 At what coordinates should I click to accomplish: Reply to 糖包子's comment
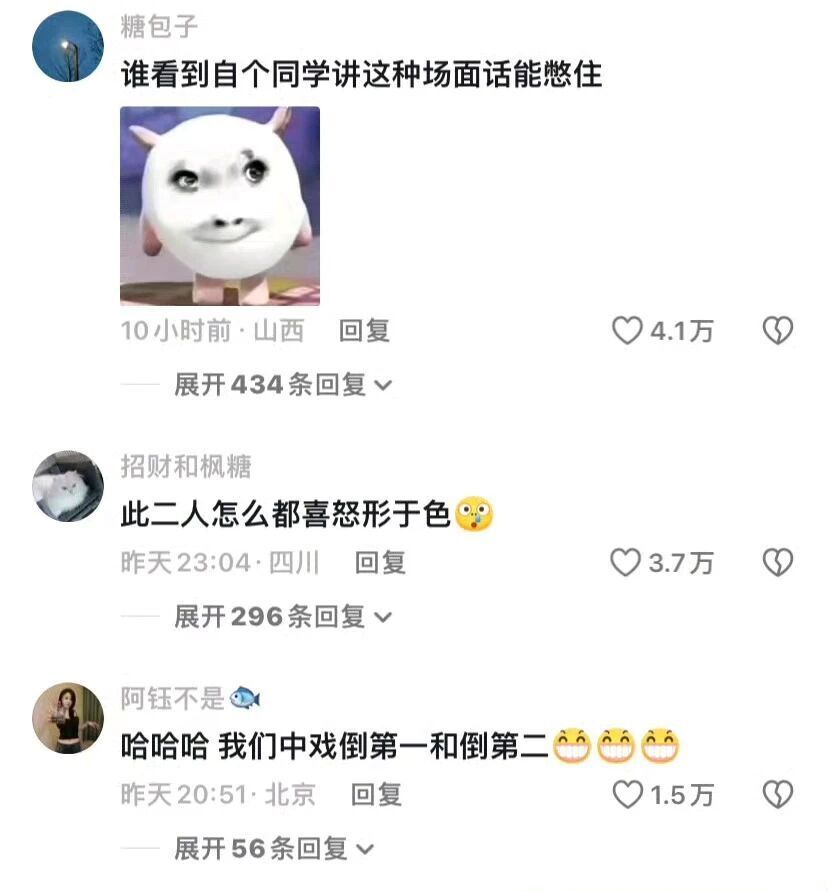pyautogui.click(x=364, y=331)
